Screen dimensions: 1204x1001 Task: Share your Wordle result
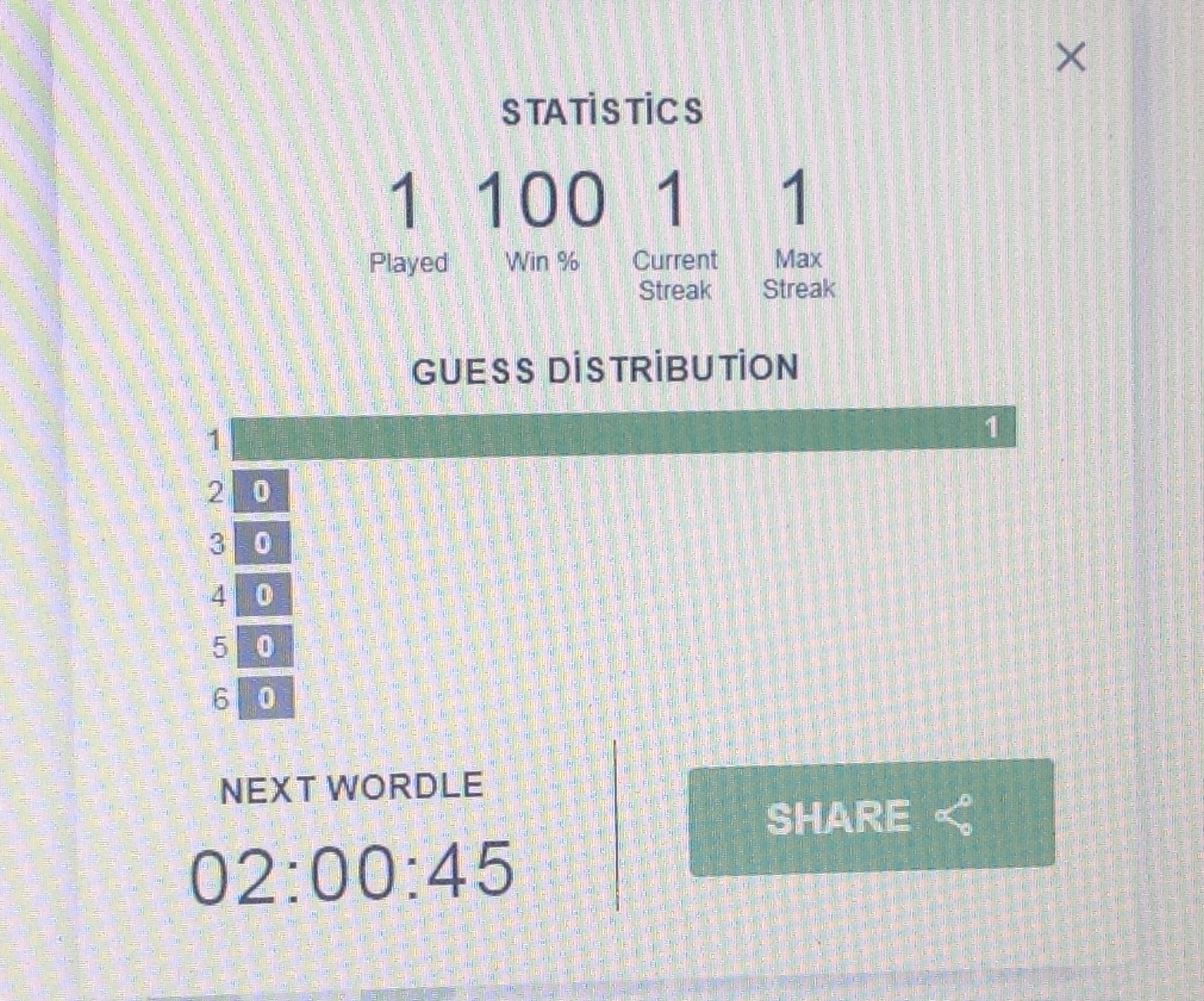pos(871,817)
